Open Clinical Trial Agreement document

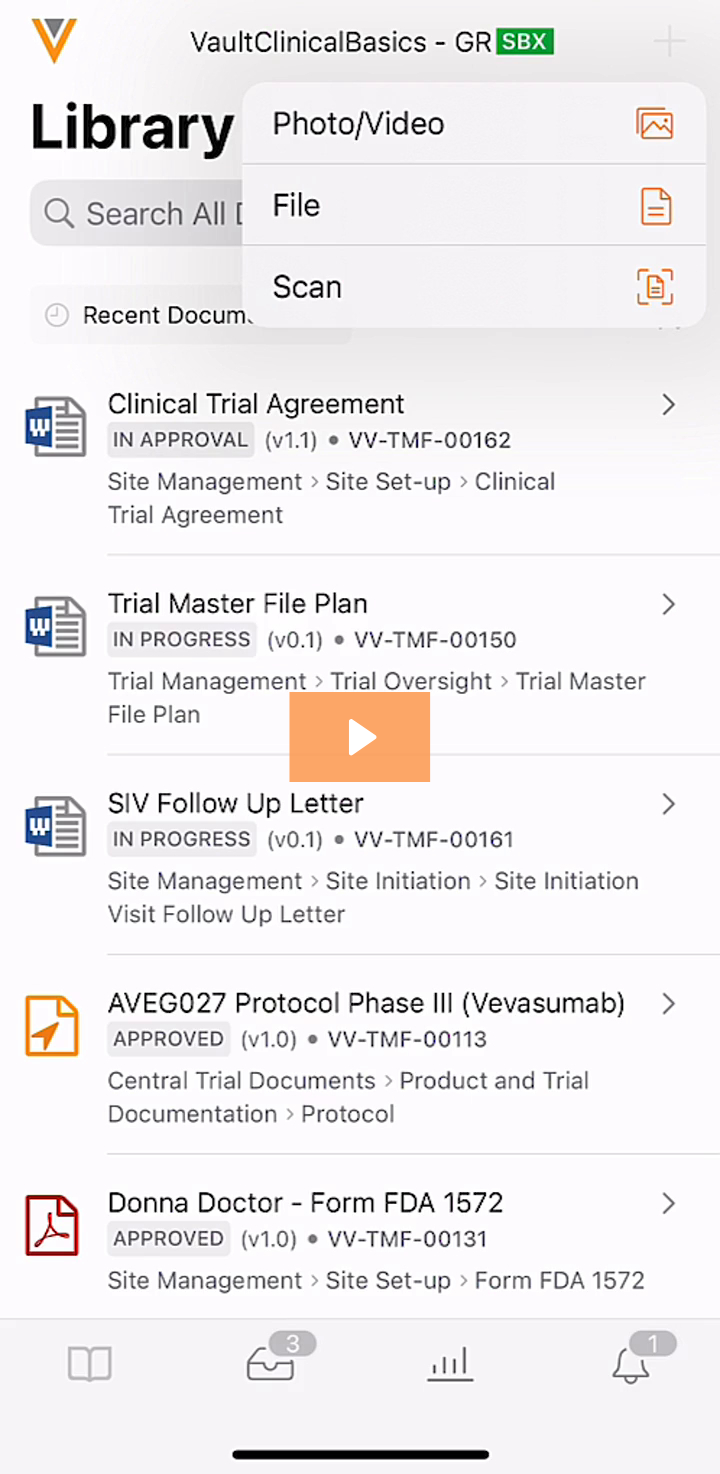click(x=256, y=404)
